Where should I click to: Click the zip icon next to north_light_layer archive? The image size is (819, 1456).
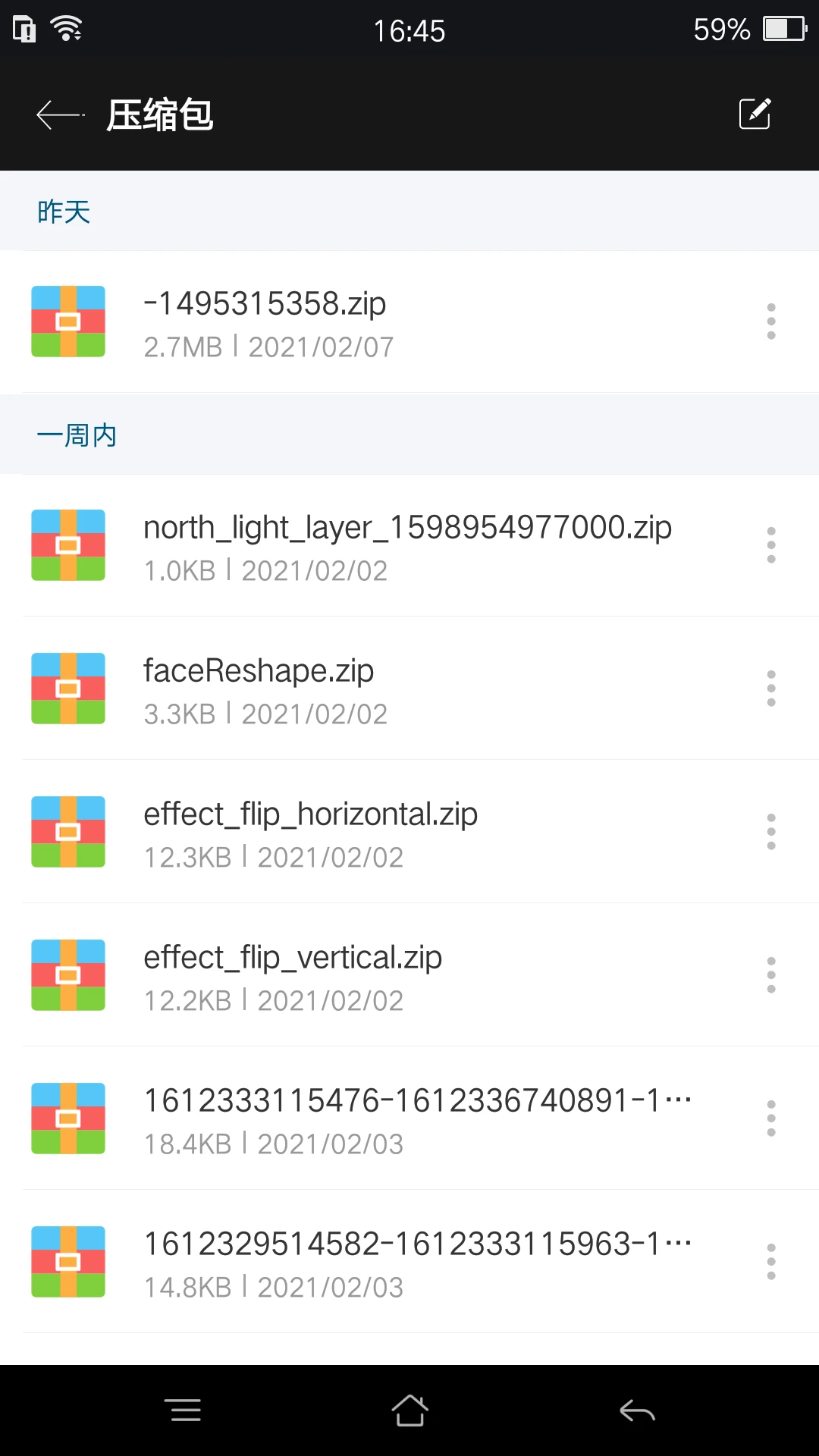click(67, 545)
